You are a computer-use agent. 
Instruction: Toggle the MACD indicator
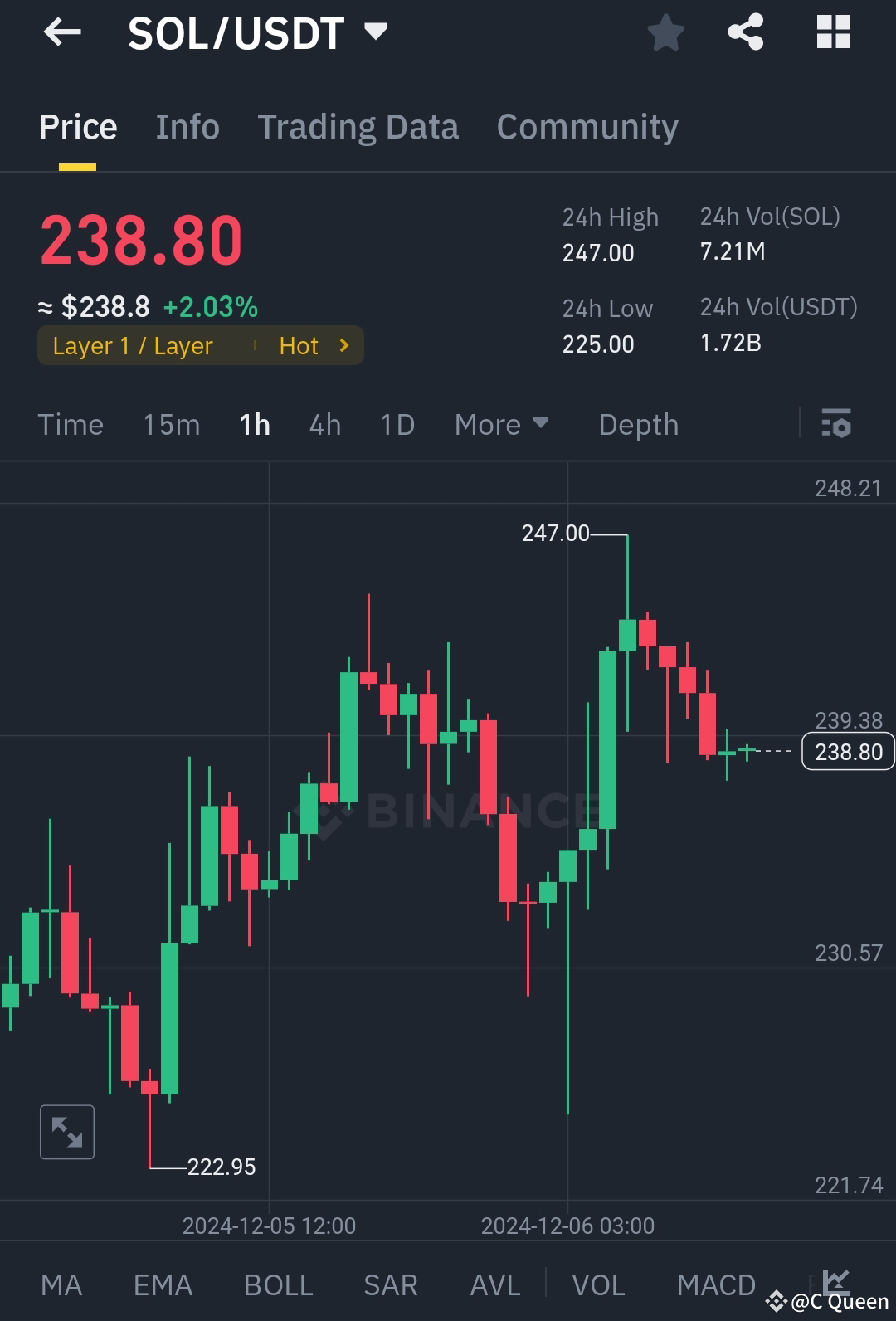[715, 1284]
